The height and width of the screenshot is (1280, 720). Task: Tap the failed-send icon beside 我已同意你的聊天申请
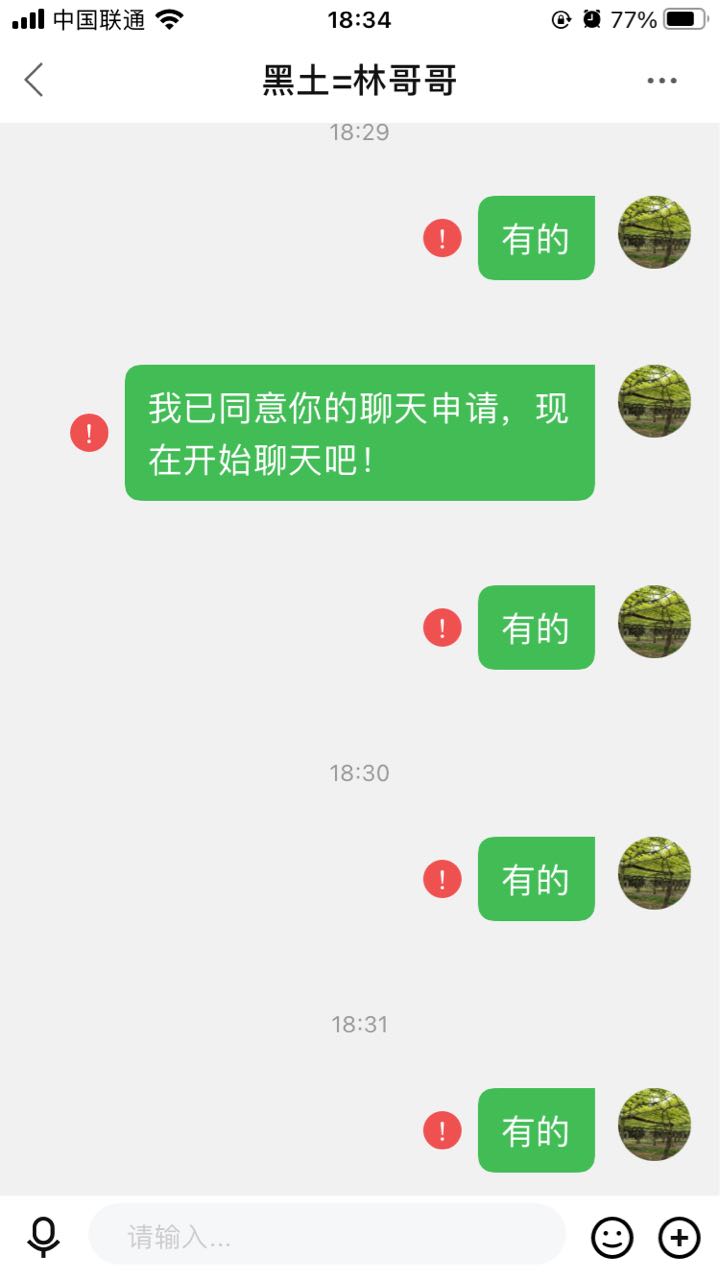click(x=89, y=433)
